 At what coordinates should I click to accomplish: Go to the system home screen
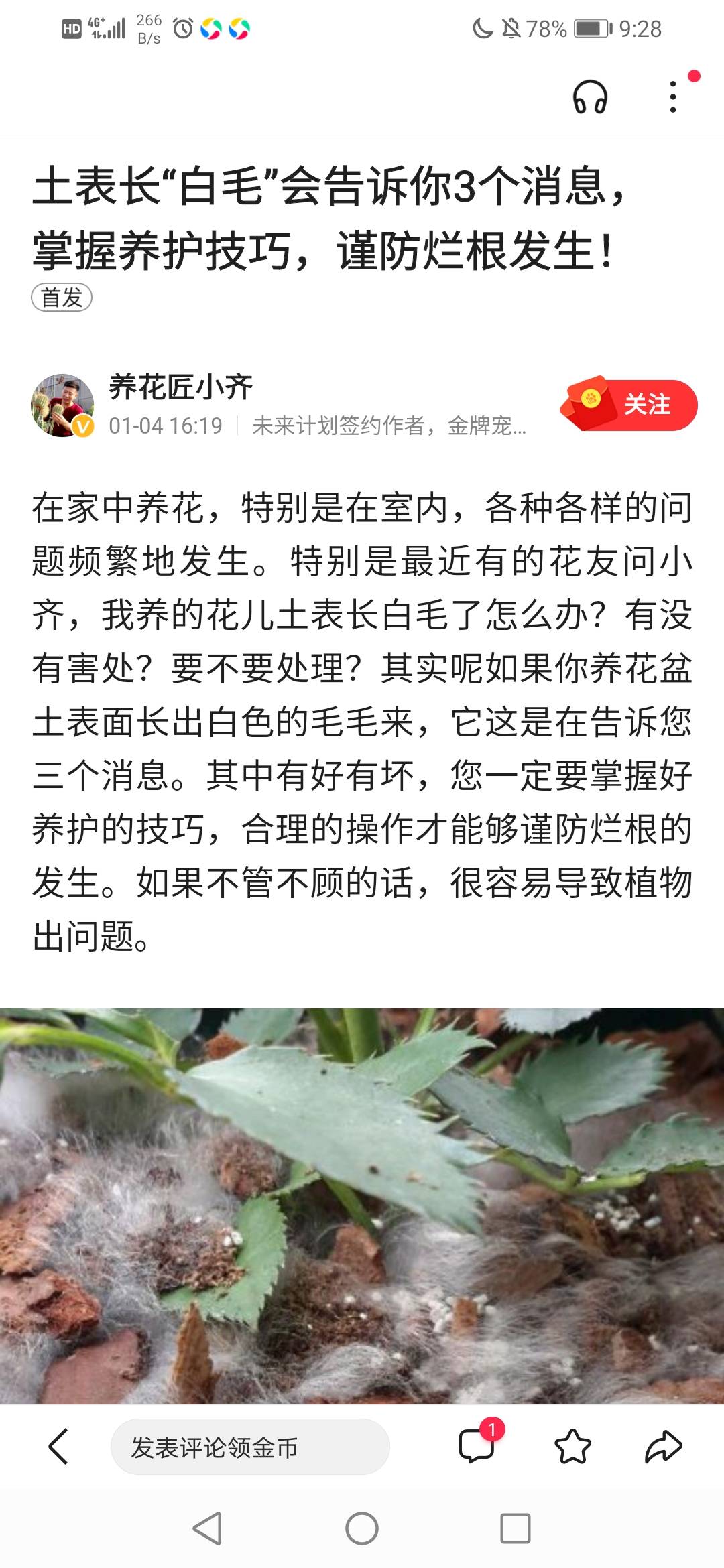[x=362, y=1529]
